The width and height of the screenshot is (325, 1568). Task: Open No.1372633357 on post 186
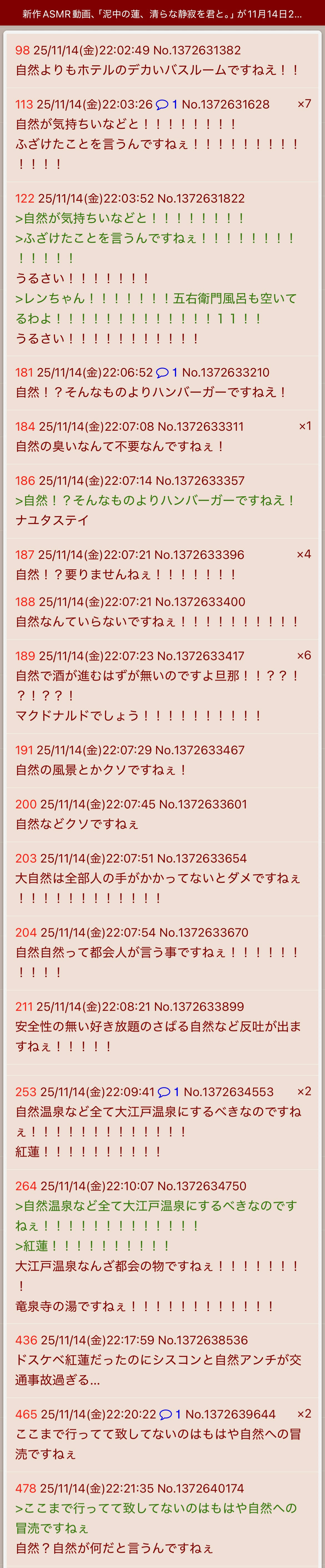tap(200, 481)
